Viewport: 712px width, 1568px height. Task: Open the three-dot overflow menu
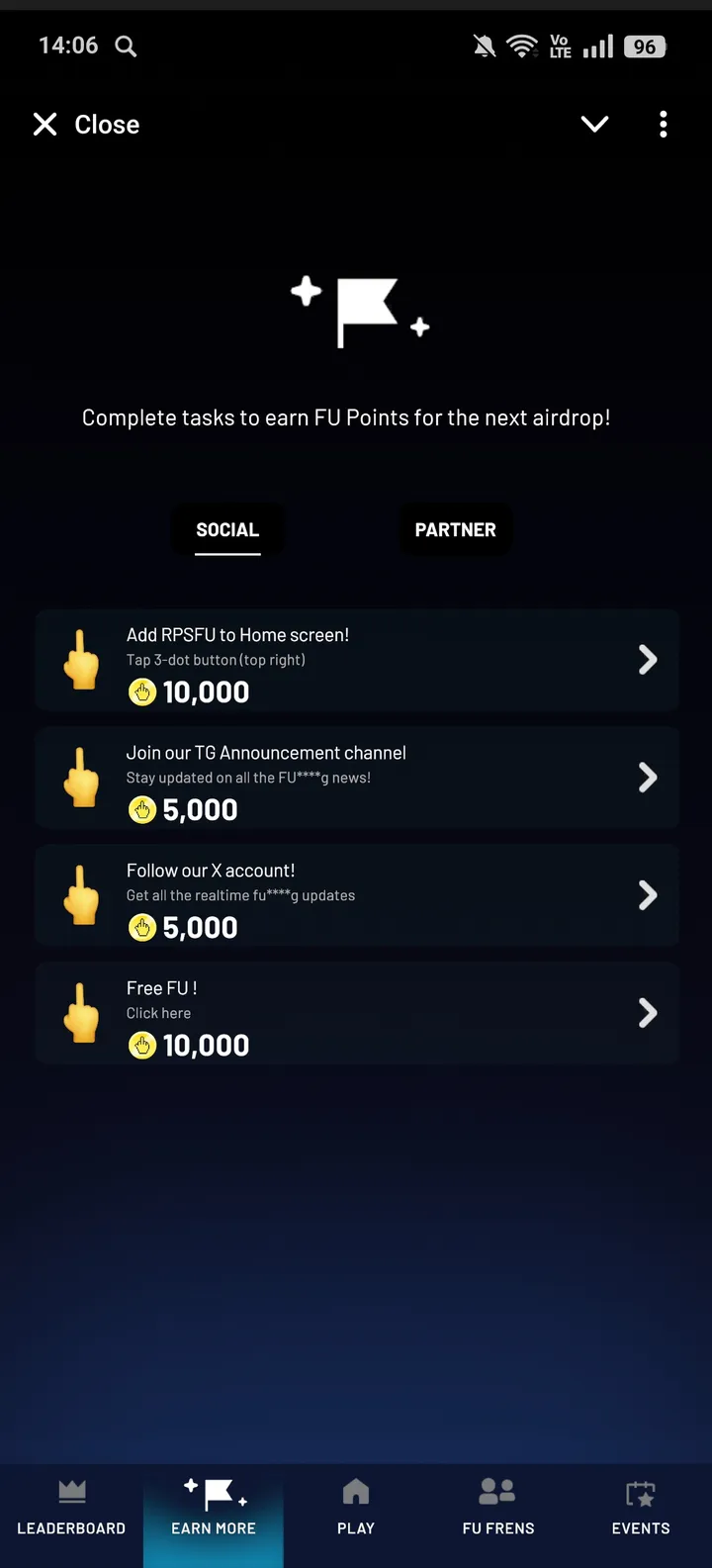coord(663,125)
